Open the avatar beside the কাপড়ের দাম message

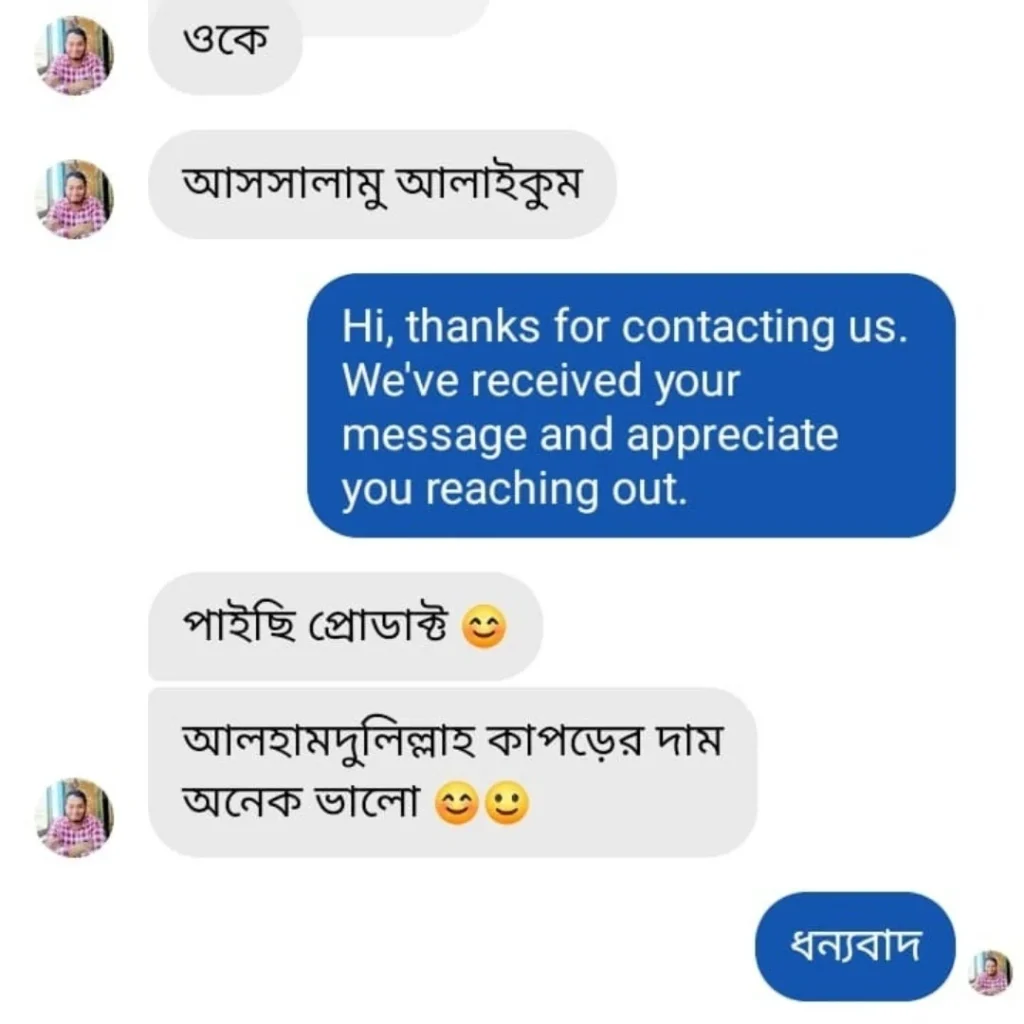(75, 817)
